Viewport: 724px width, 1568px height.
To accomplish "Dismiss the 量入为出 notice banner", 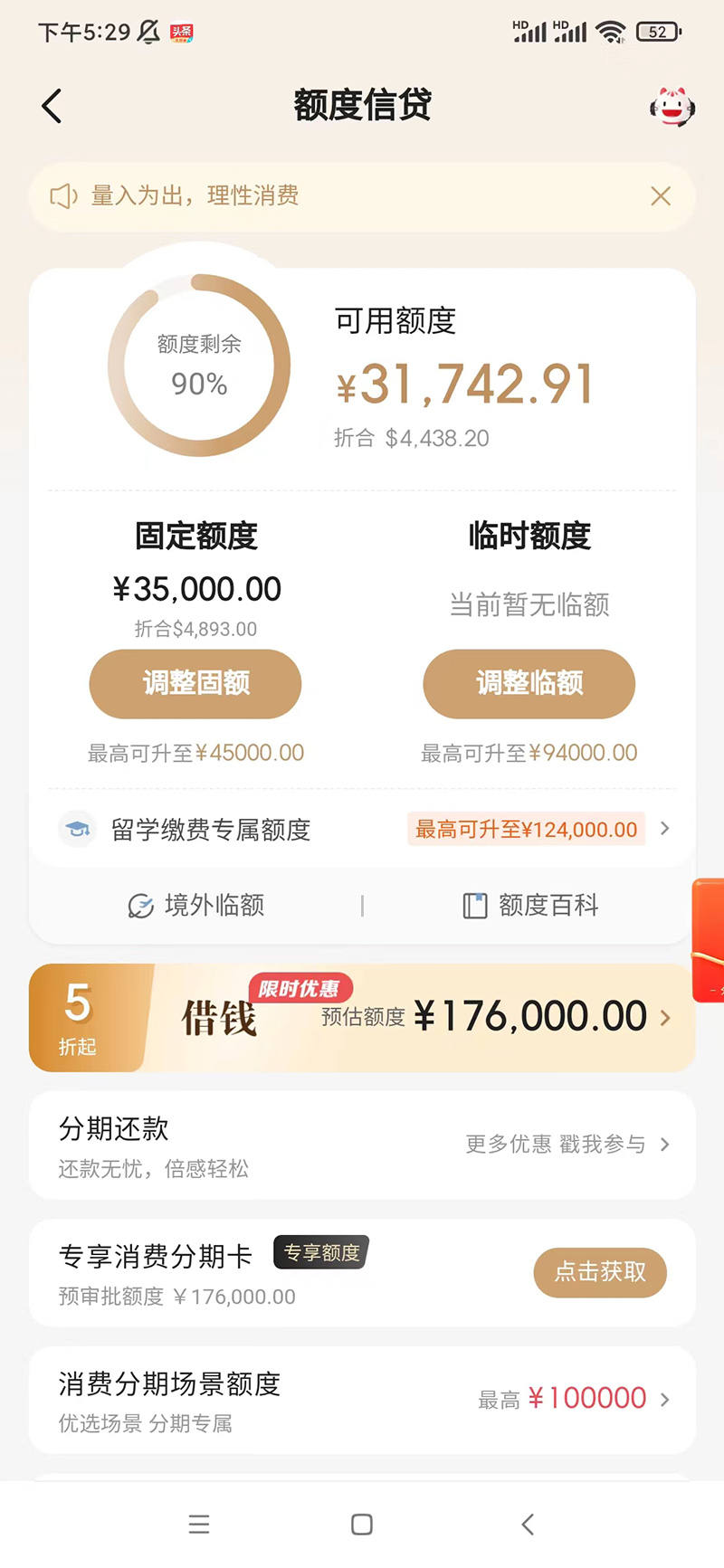I will point(661,196).
